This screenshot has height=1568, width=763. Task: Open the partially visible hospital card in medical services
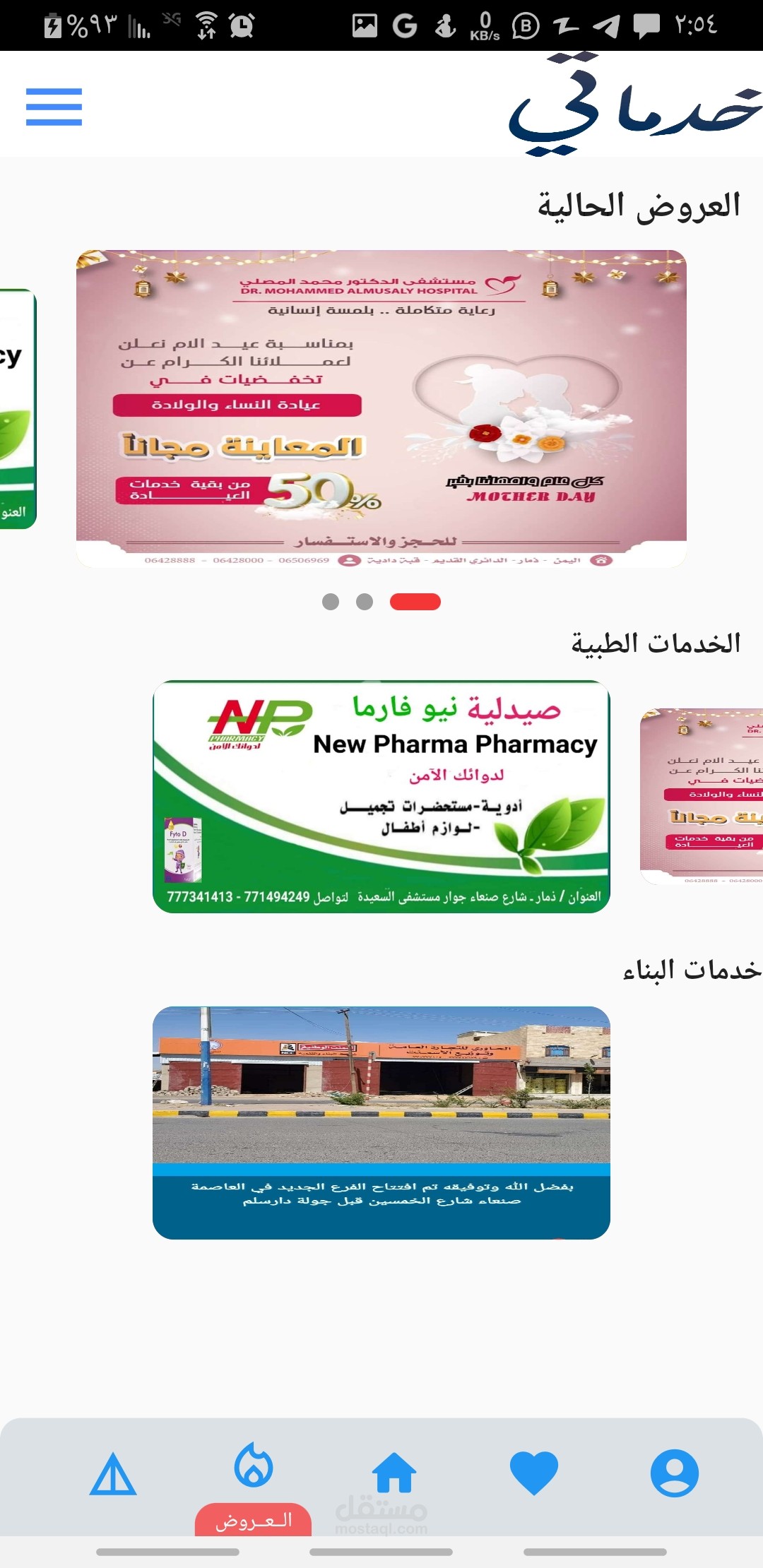tap(702, 797)
